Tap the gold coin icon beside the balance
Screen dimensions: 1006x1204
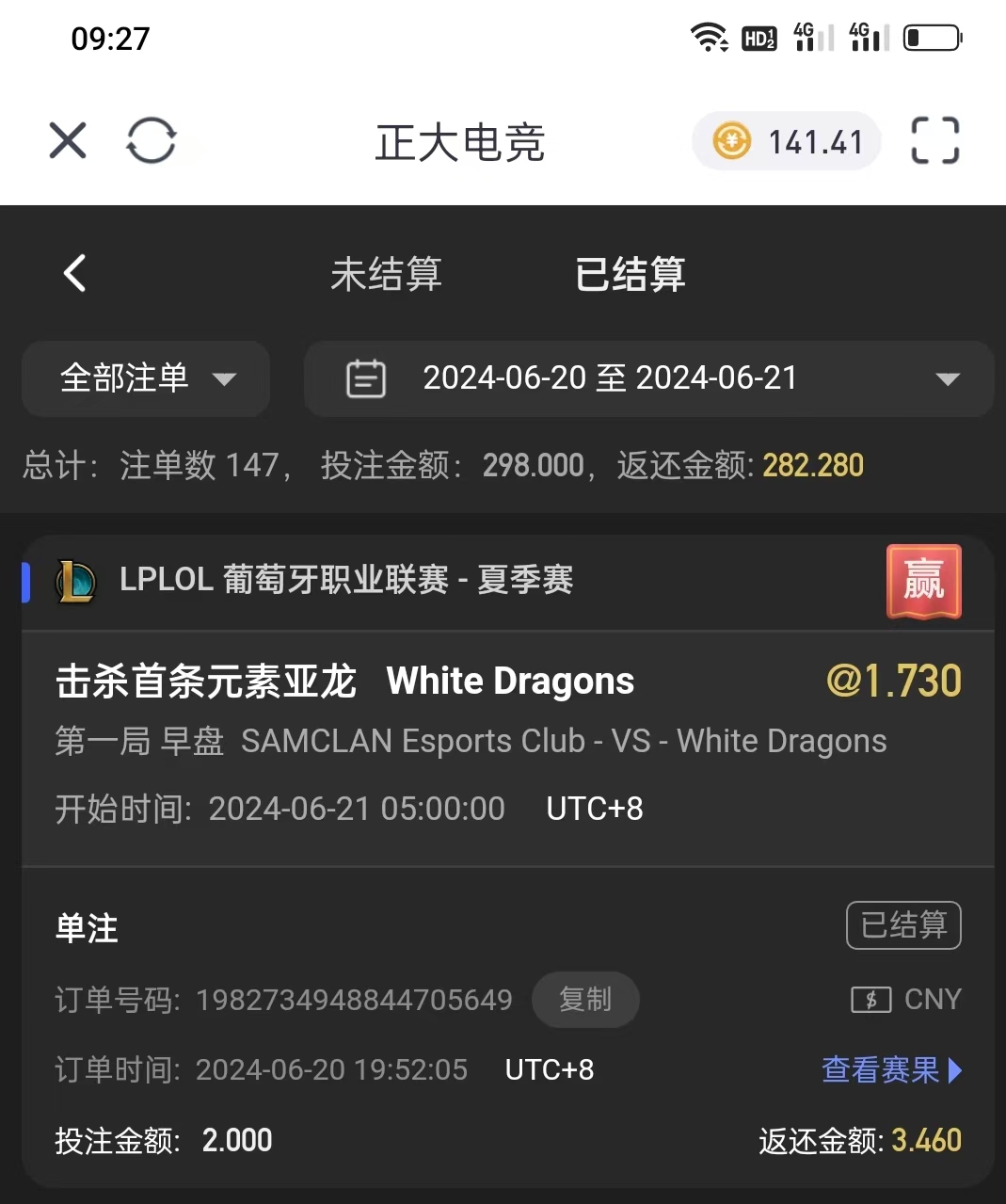pyautogui.click(x=731, y=140)
